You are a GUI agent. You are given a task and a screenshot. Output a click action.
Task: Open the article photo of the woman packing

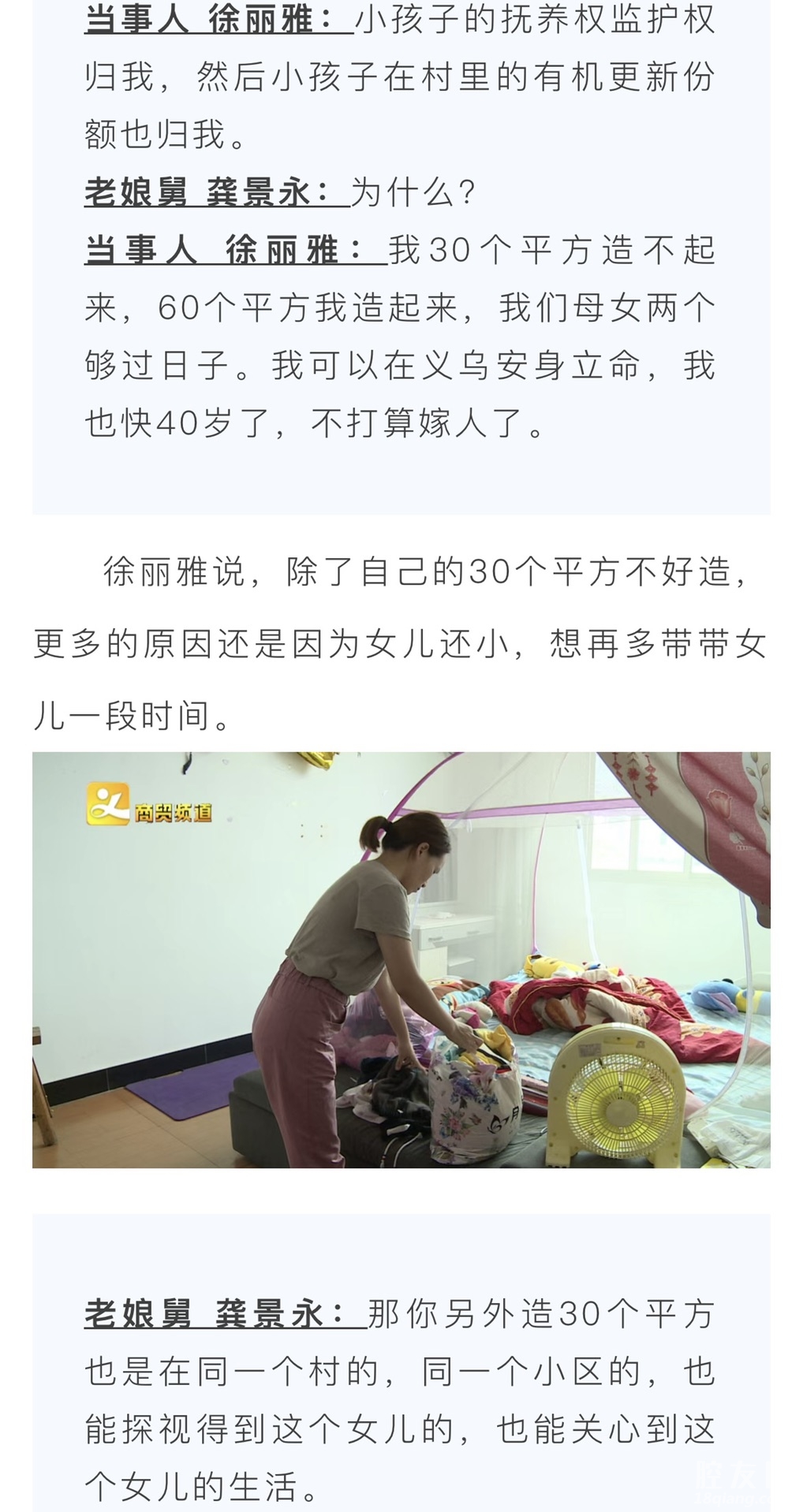(x=401, y=959)
